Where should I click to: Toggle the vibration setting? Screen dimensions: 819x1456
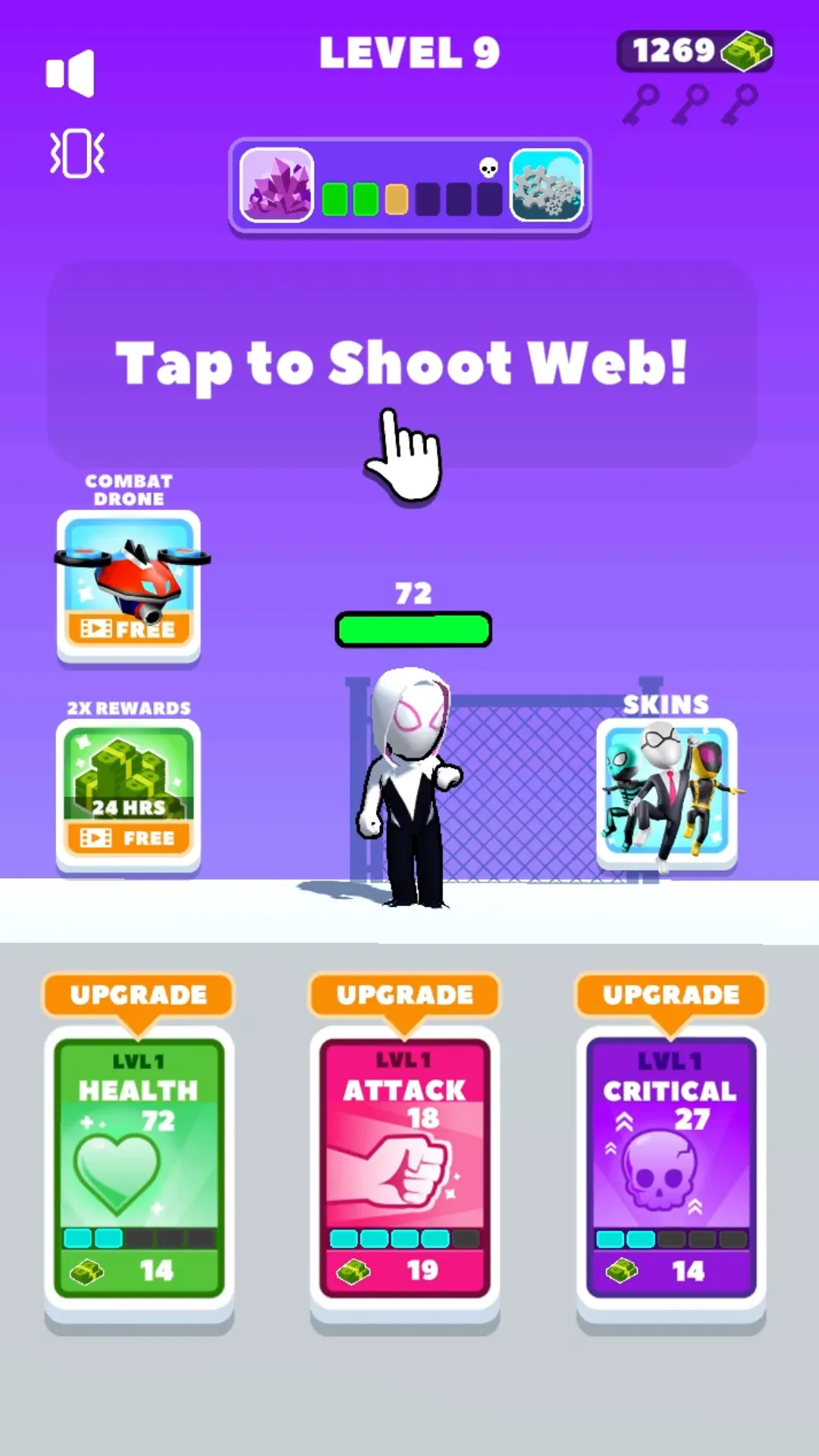click(77, 154)
